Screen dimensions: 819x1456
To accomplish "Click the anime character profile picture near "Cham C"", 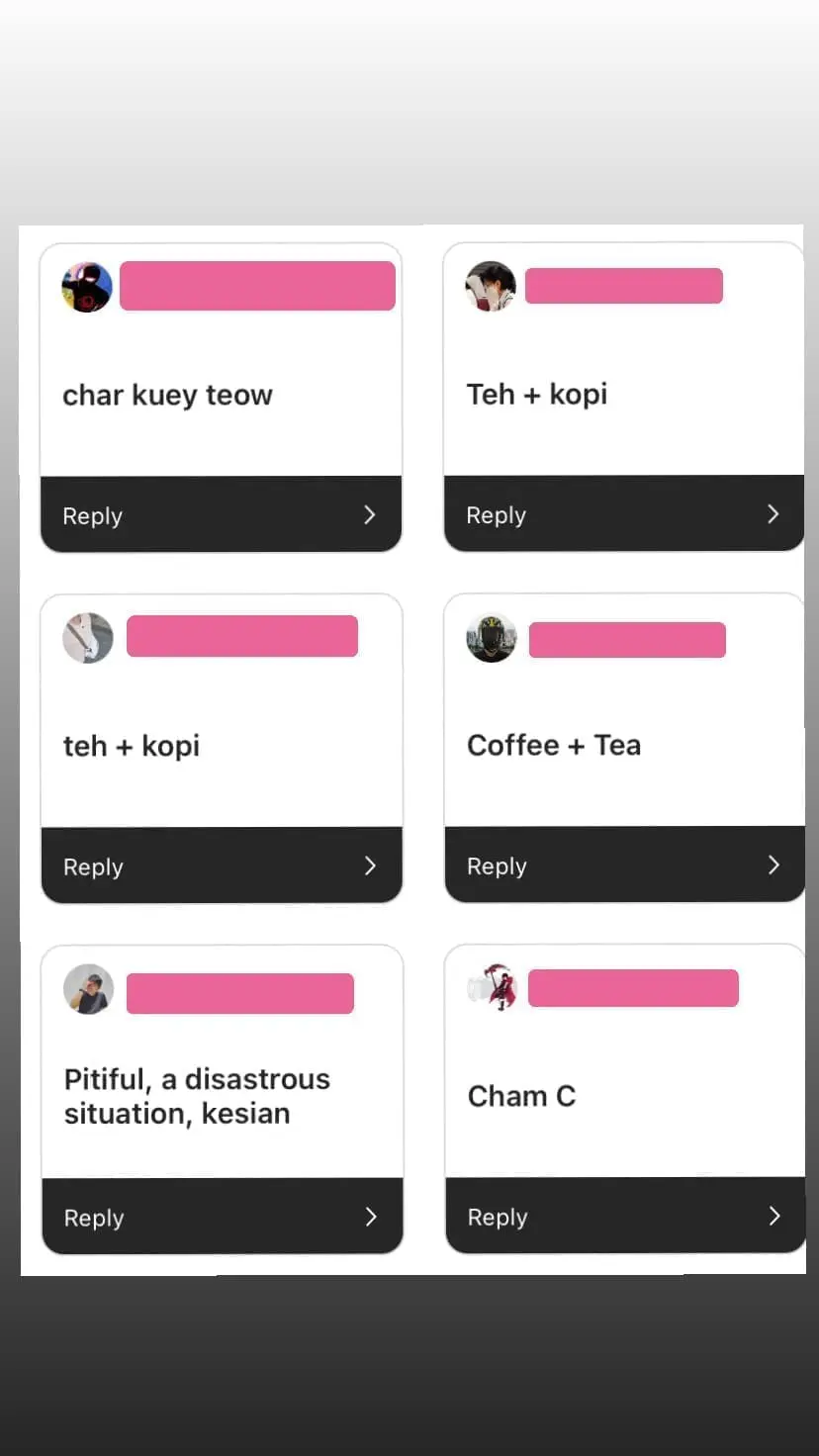I will 492,987.
